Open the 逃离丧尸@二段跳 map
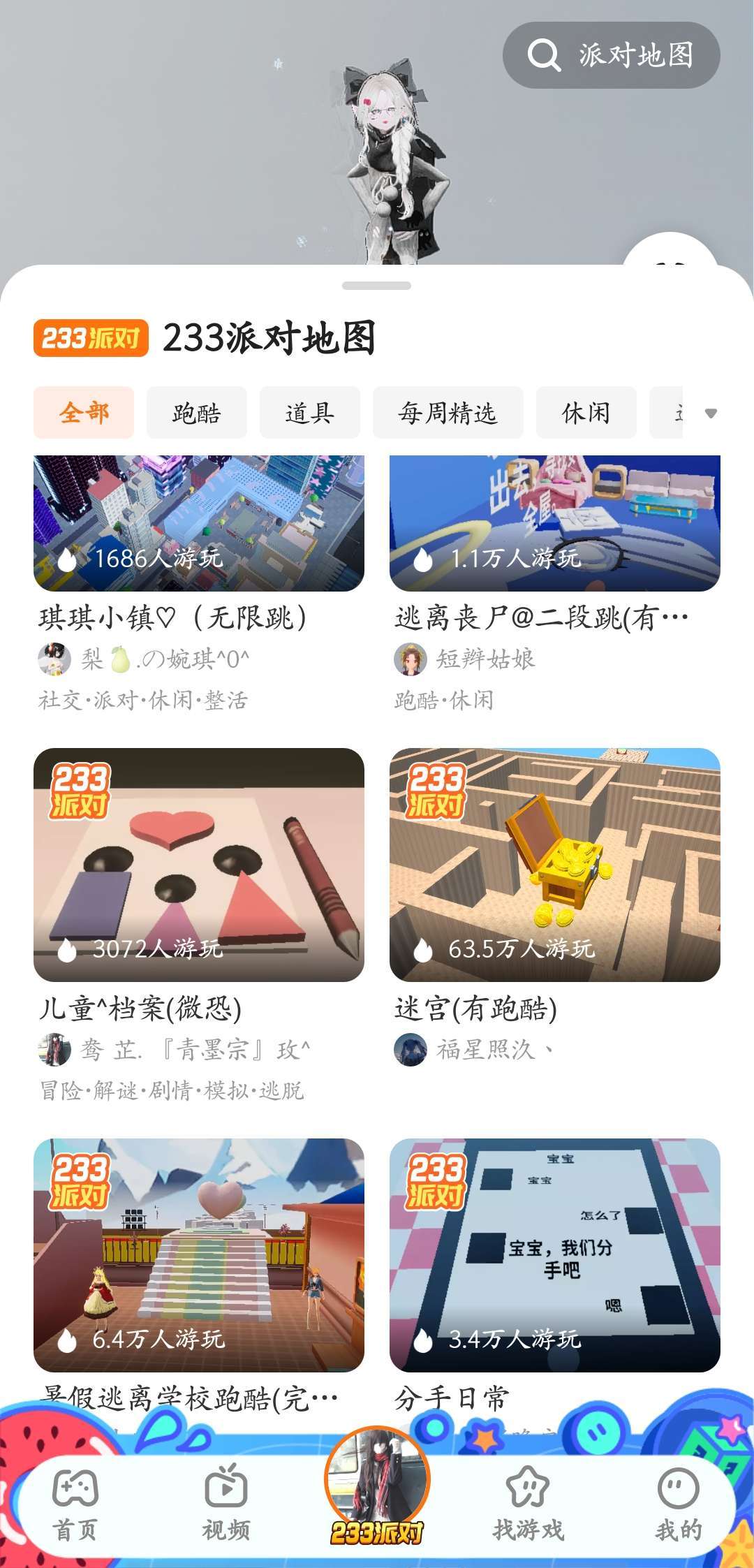 pos(554,524)
